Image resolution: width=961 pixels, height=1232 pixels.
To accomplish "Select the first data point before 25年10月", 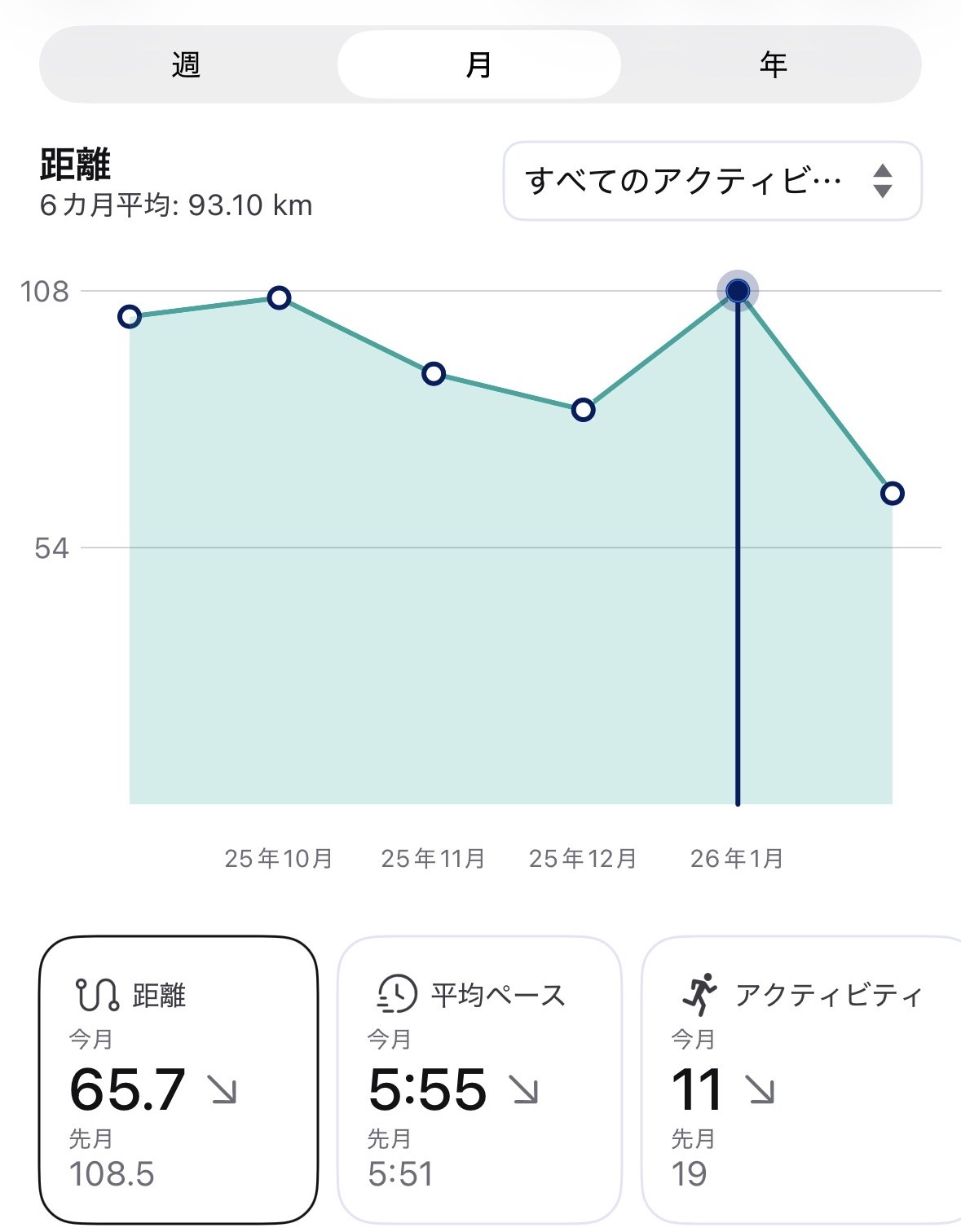I will [130, 317].
